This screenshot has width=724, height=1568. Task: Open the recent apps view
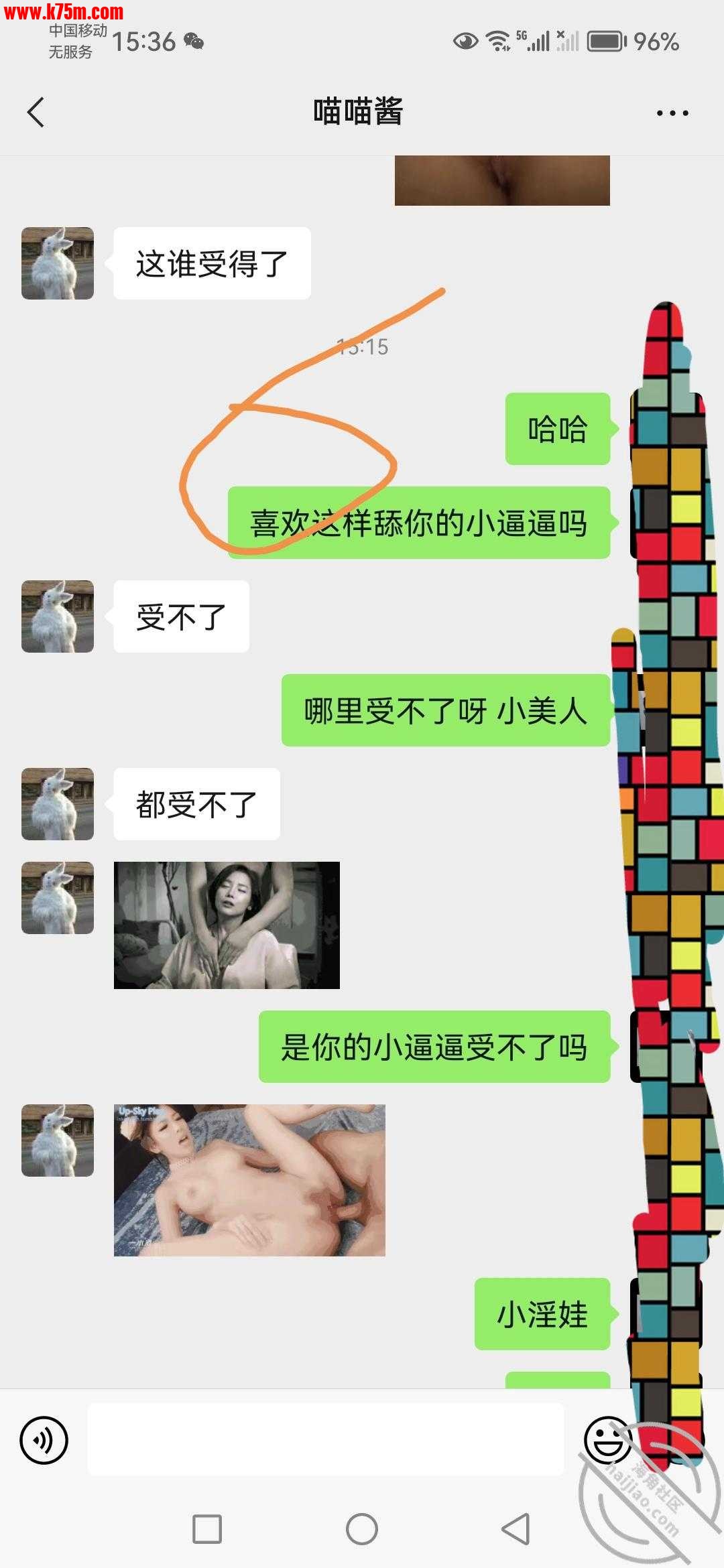pos(207,1529)
